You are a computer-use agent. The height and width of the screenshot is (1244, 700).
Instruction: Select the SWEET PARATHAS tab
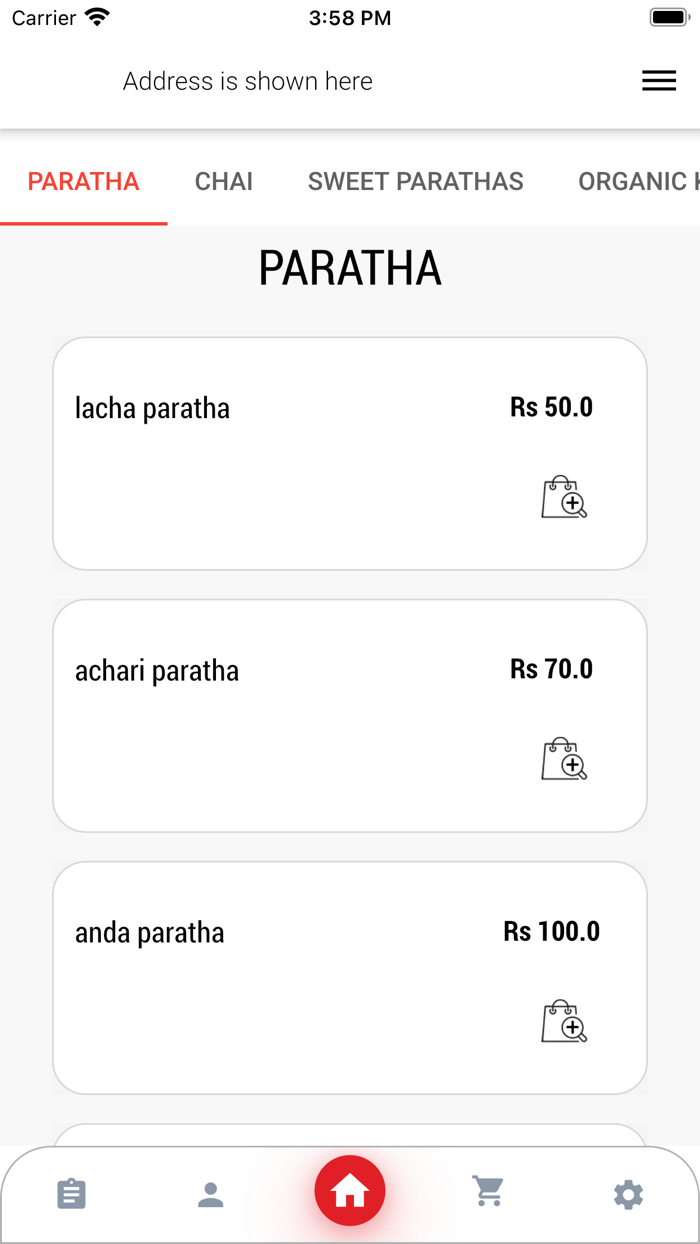(415, 181)
